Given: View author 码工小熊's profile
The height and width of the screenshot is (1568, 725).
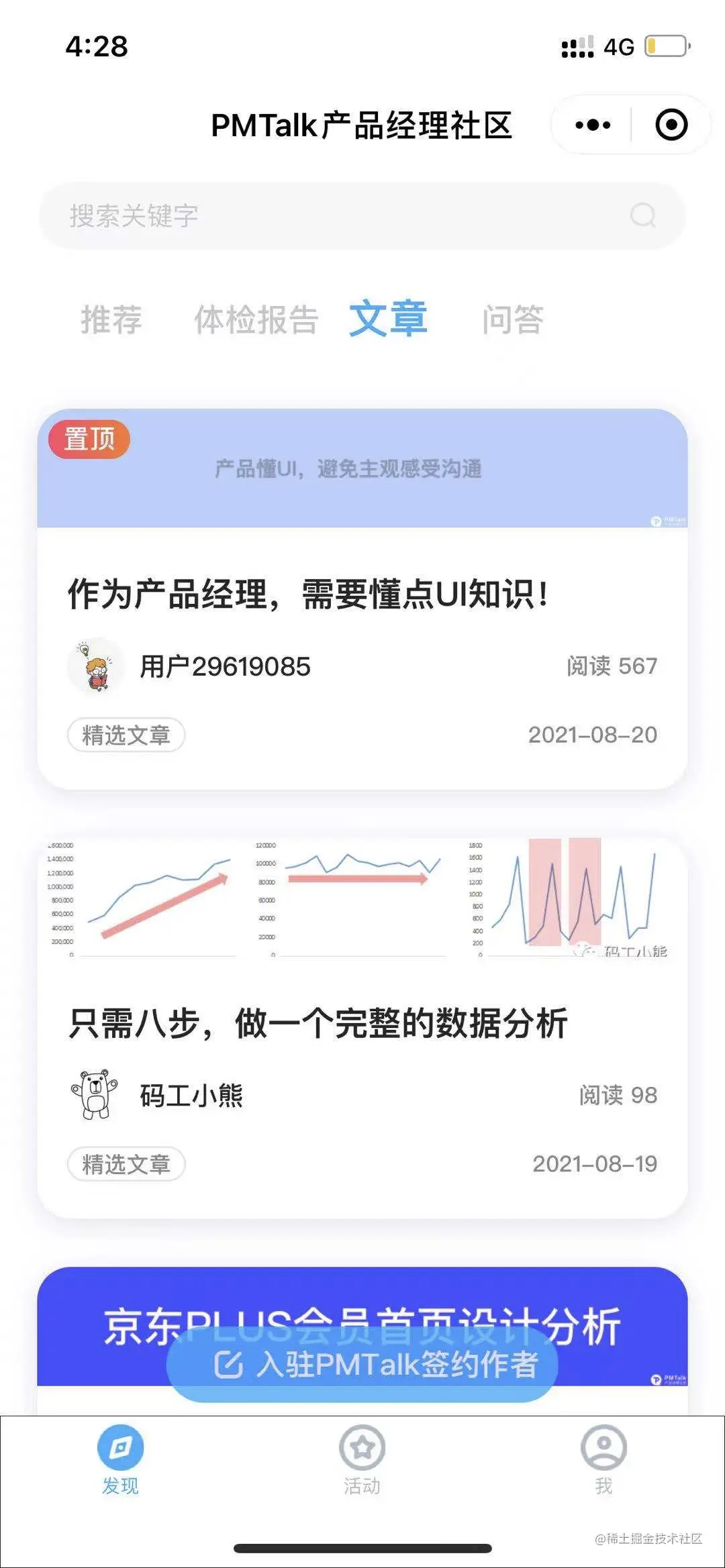Looking at the screenshot, I should (191, 1096).
